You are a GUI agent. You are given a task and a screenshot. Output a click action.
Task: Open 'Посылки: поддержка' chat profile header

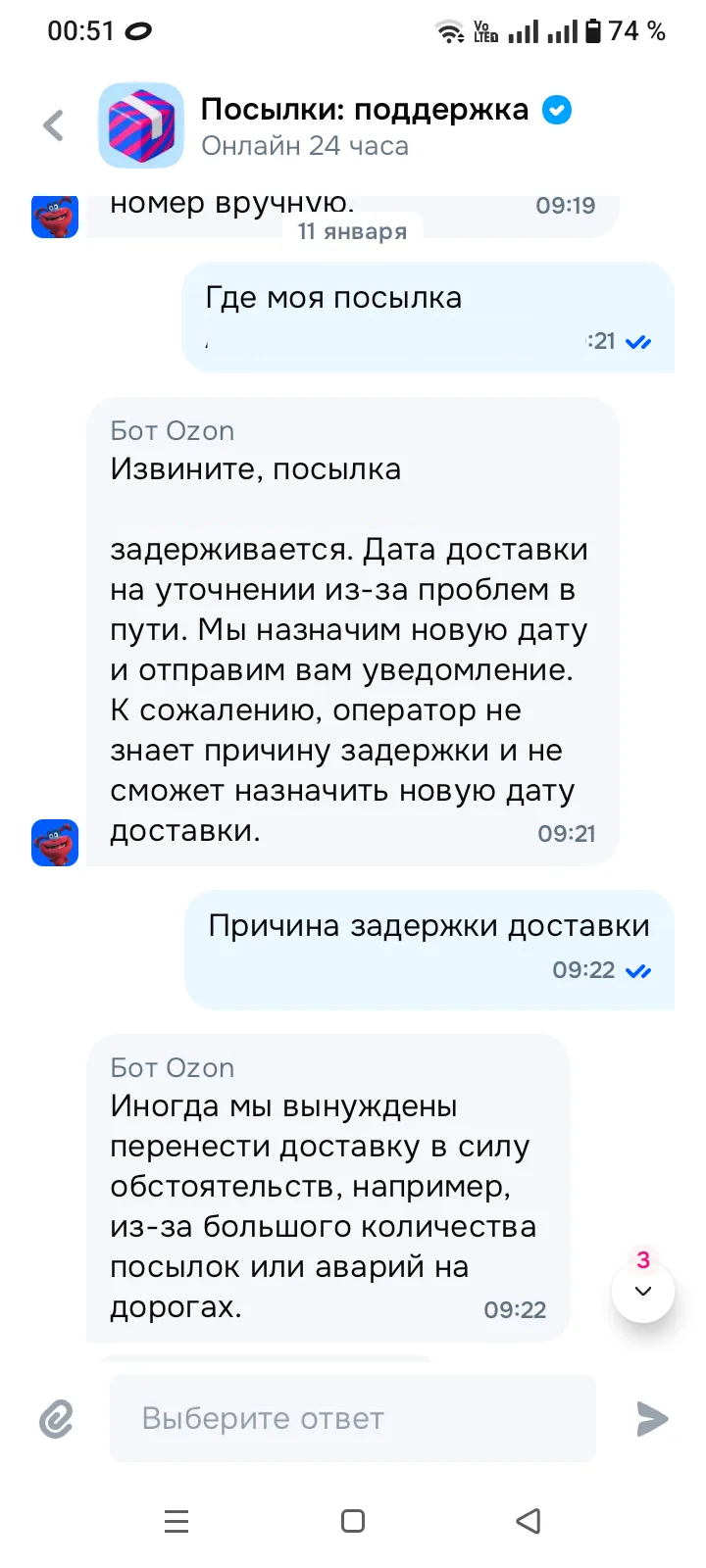pos(363,125)
